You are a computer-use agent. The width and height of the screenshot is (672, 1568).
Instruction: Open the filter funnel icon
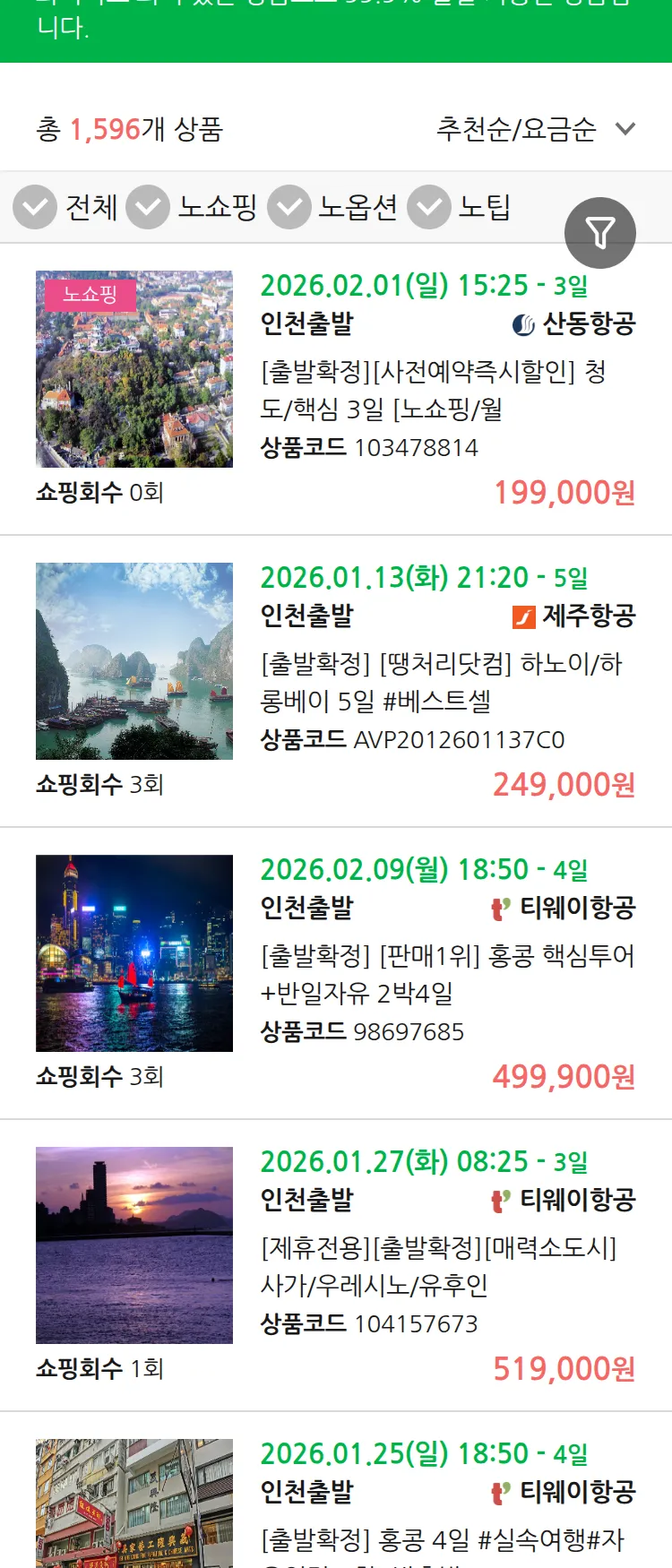(x=600, y=232)
